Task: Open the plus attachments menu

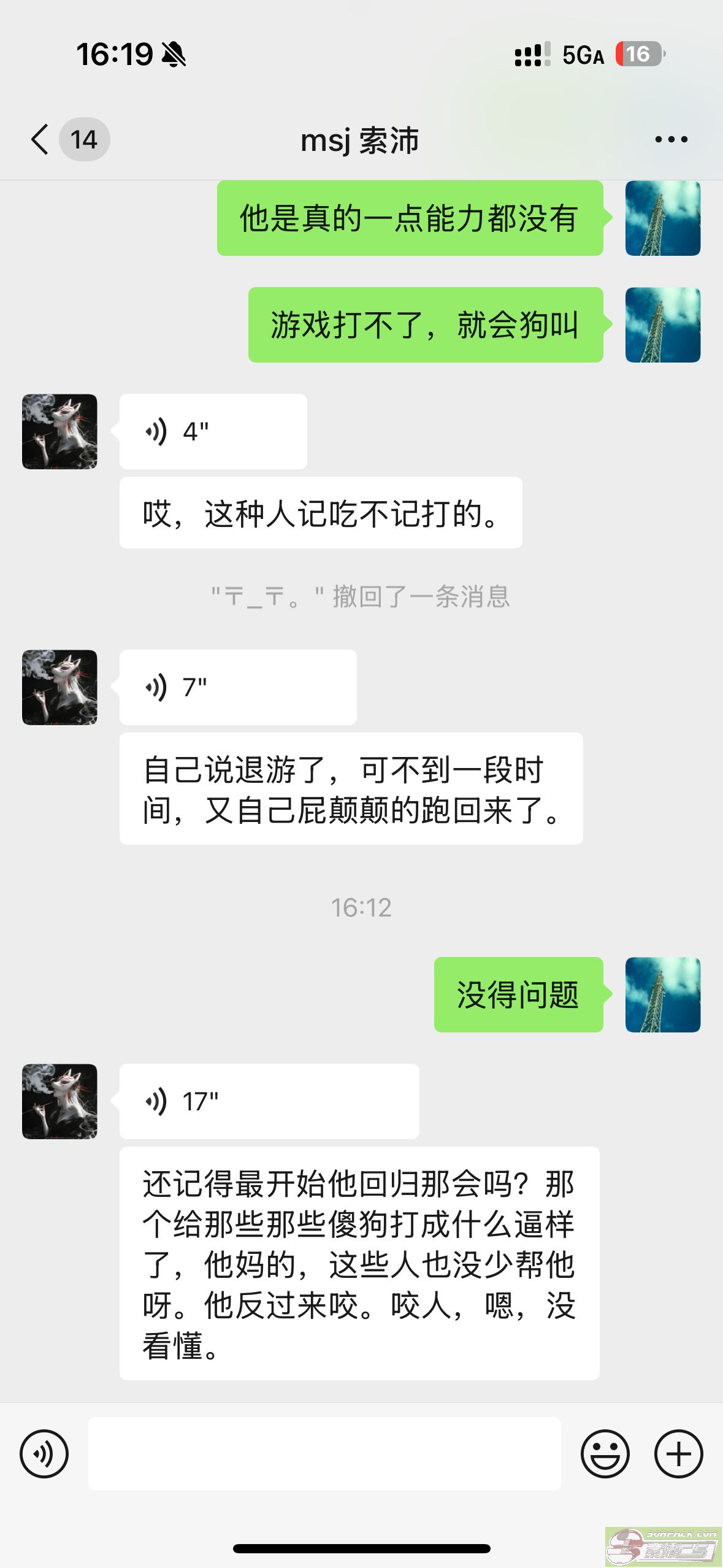Action: pyautogui.click(x=678, y=1454)
